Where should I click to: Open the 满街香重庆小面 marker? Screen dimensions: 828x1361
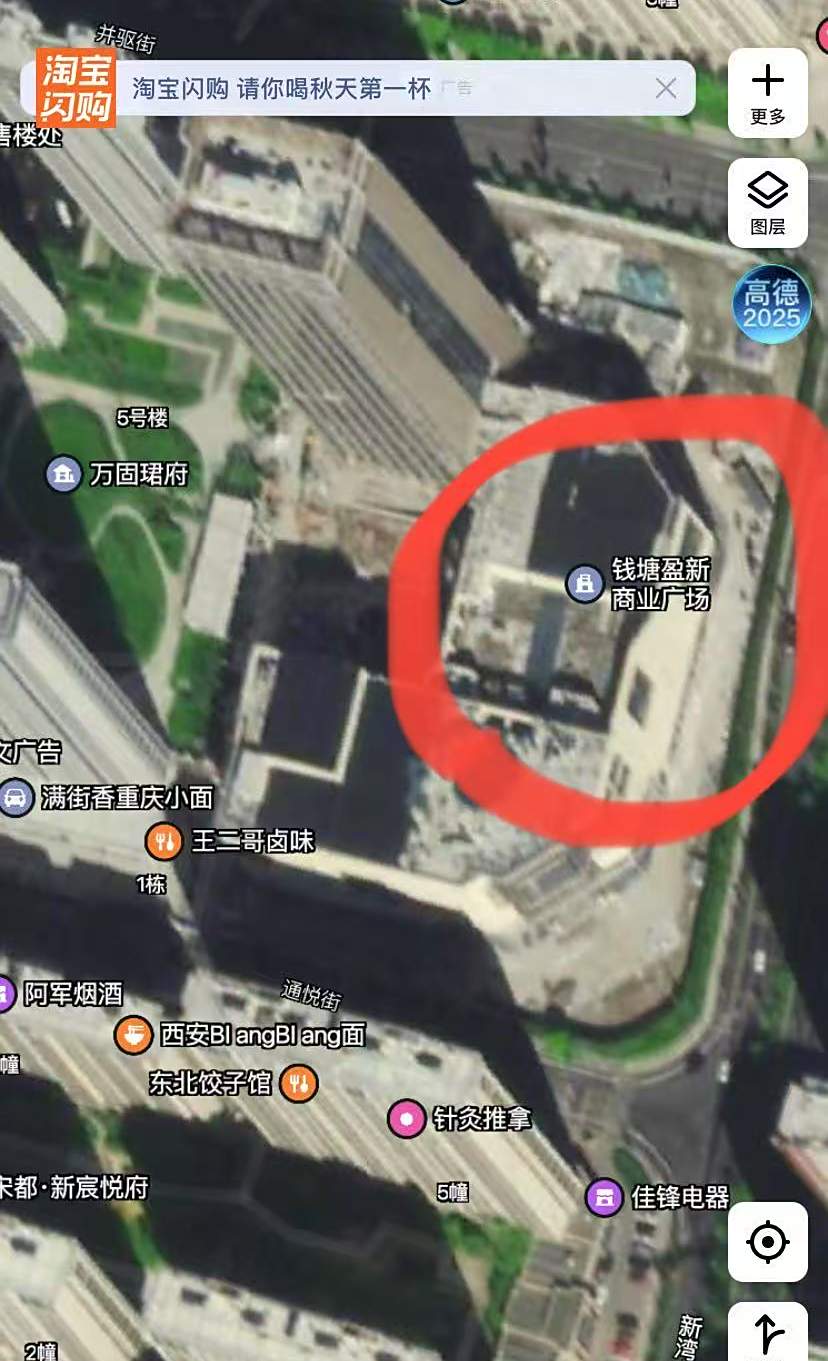tap(17, 797)
